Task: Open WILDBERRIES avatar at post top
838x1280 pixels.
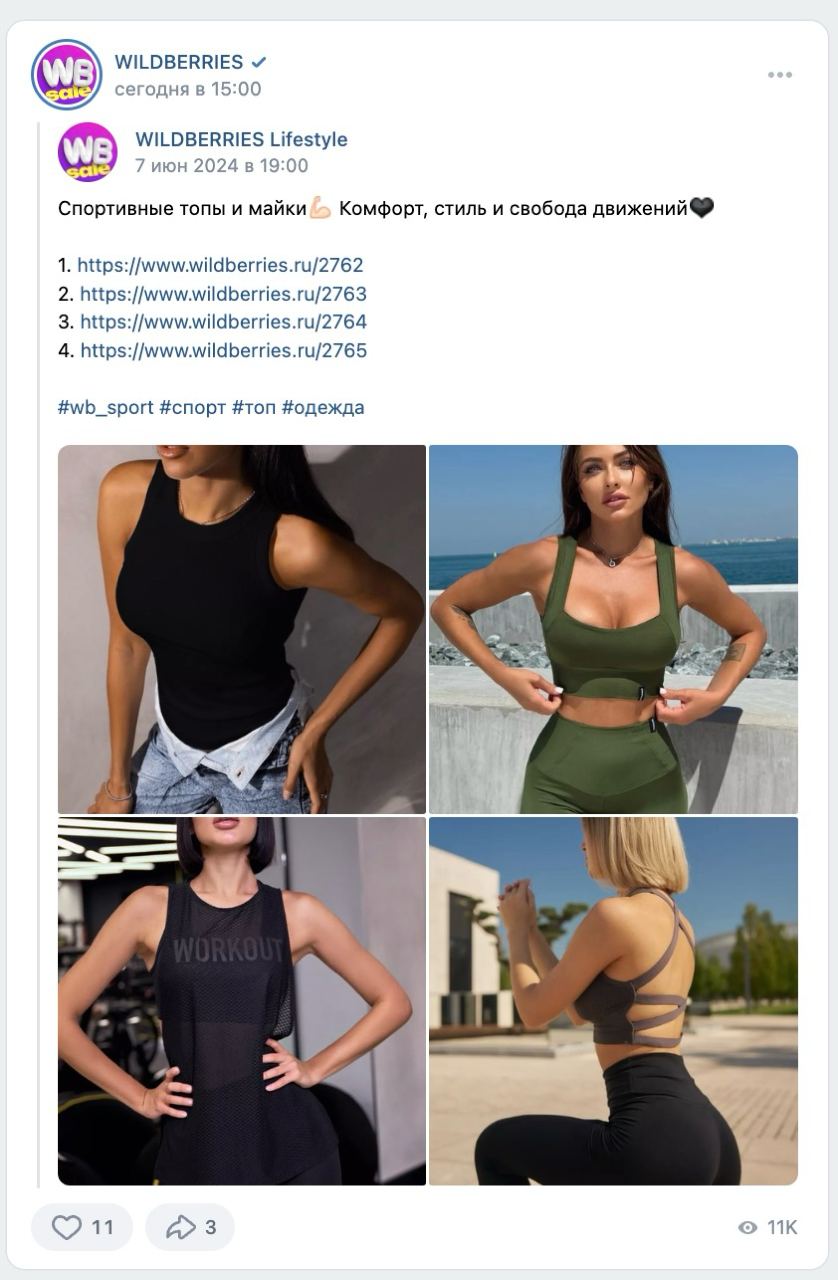Action: [67, 75]
